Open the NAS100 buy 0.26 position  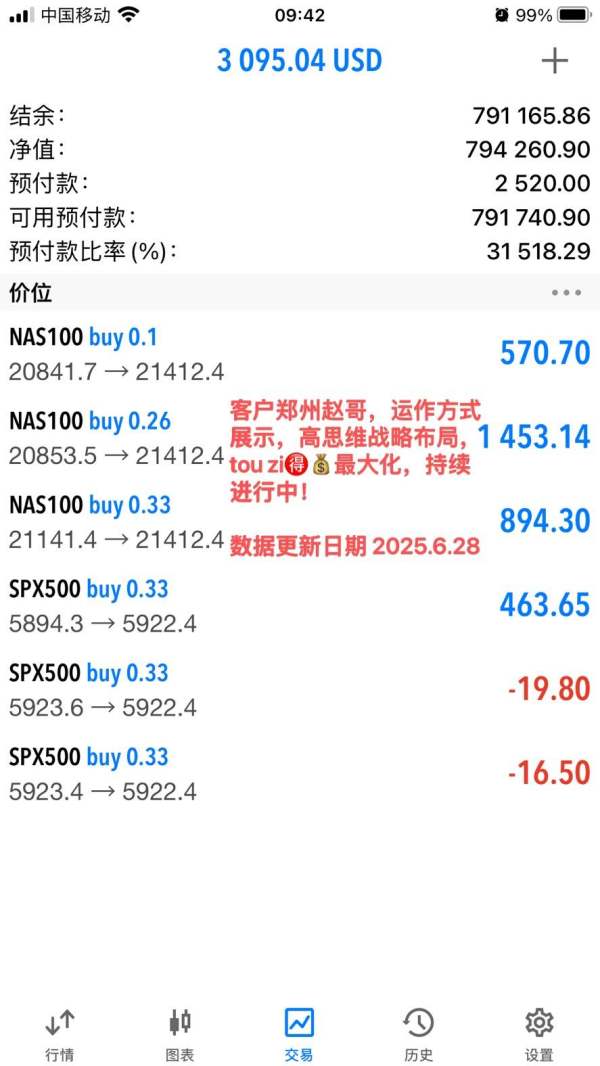click(300, 438)
